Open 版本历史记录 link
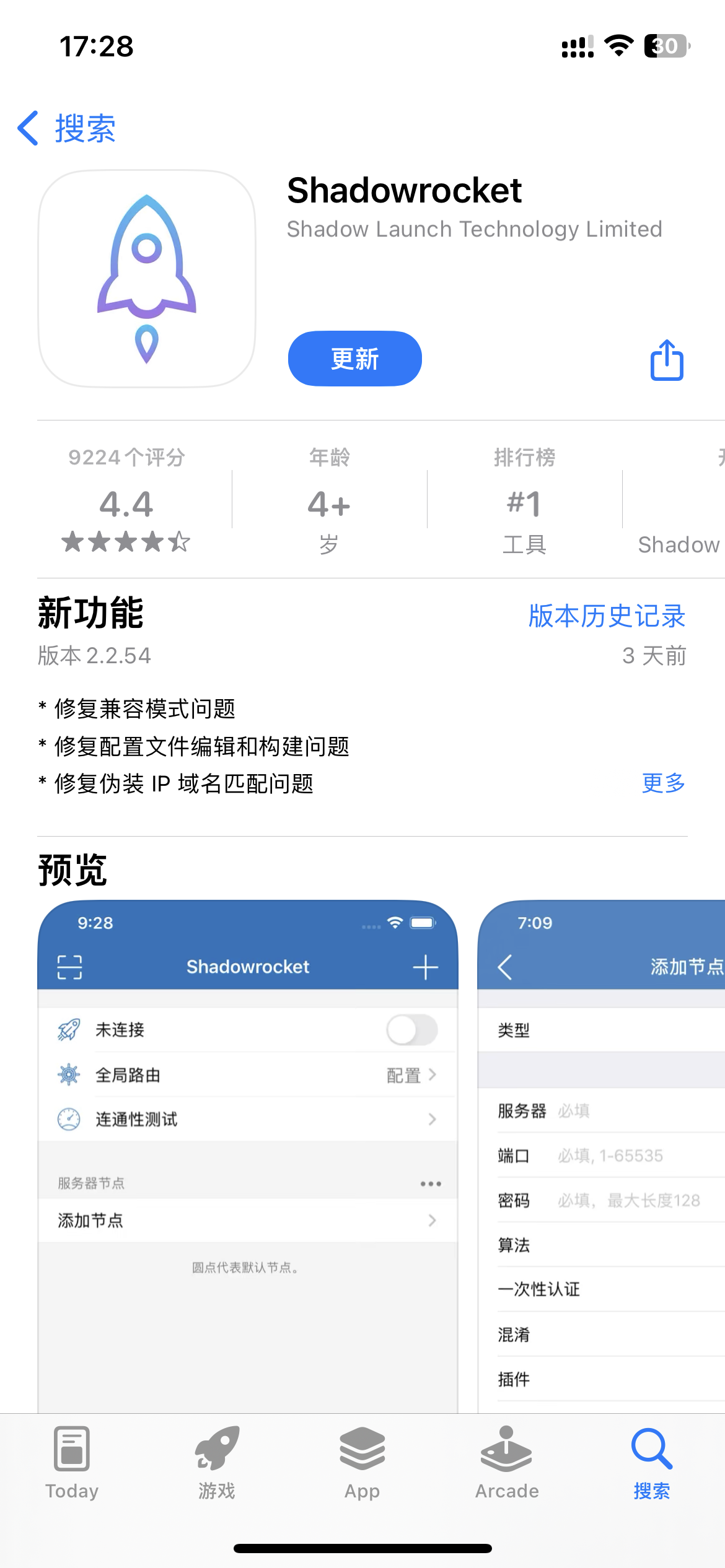The width and height of the screenshot is (725, 1568). click(607, 616)
